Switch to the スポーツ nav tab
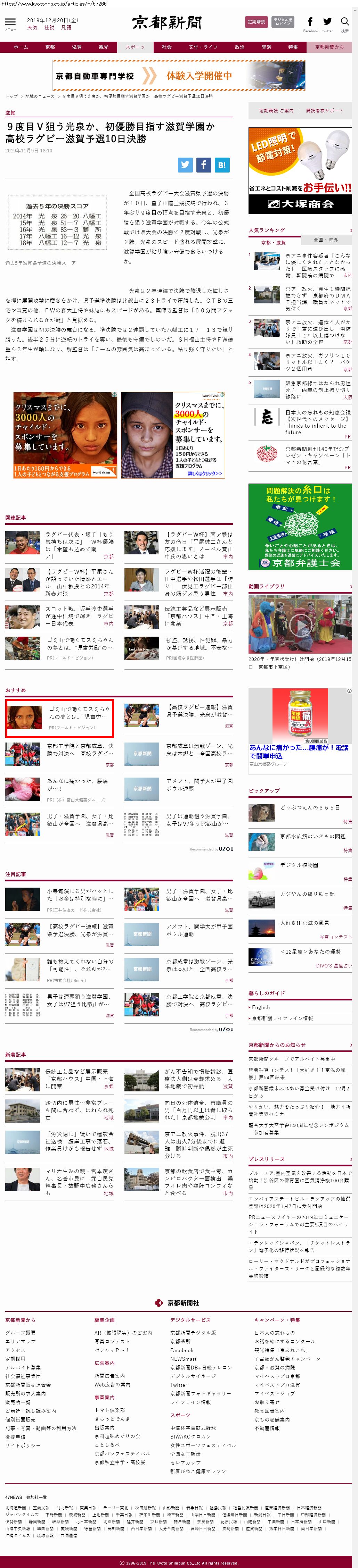The height and width of the screenshot is (1568, 358). click(x=135, y=47)
